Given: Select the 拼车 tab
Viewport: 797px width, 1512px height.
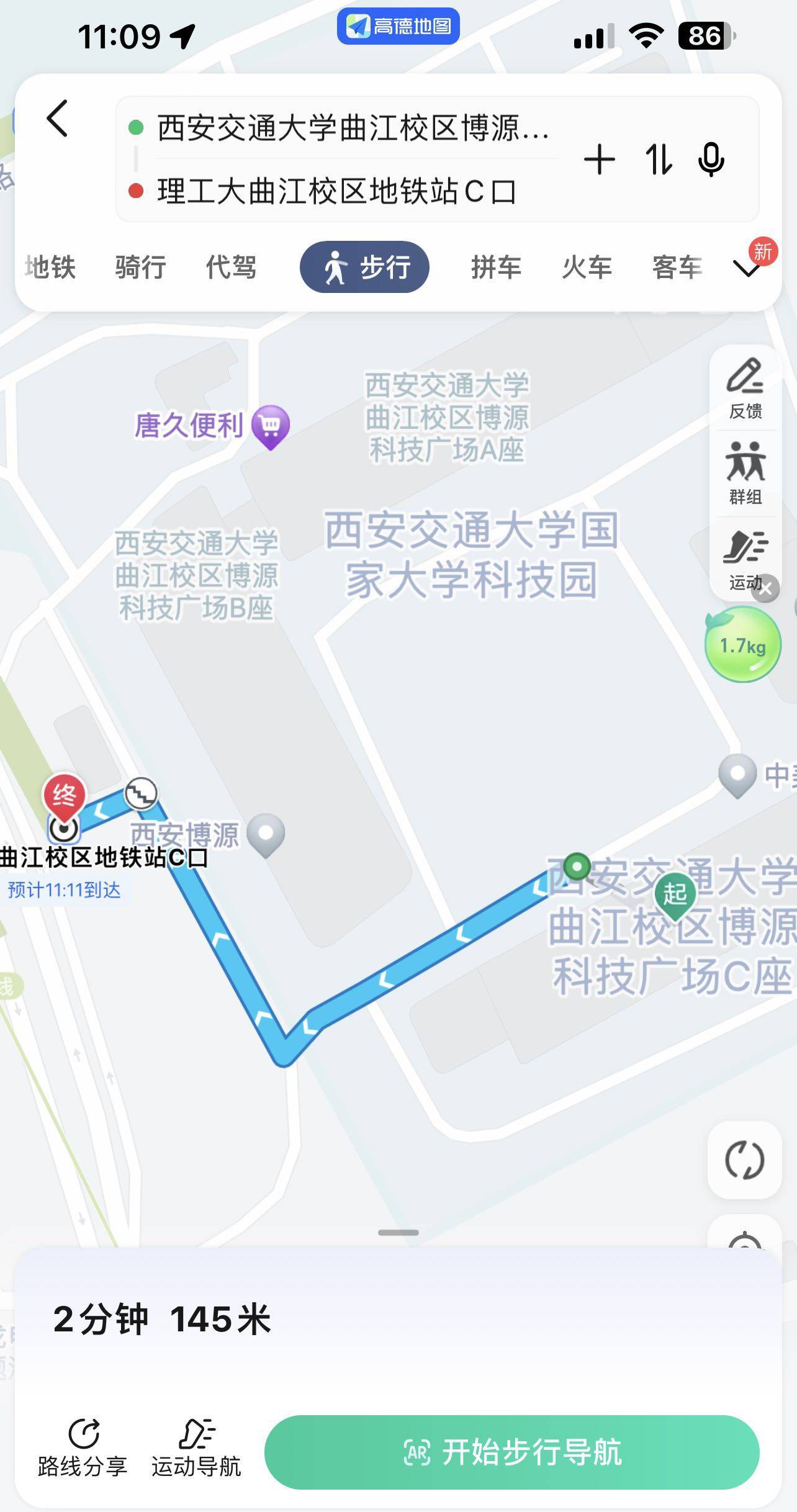Looking at the screenshot, I should [496, 268].
